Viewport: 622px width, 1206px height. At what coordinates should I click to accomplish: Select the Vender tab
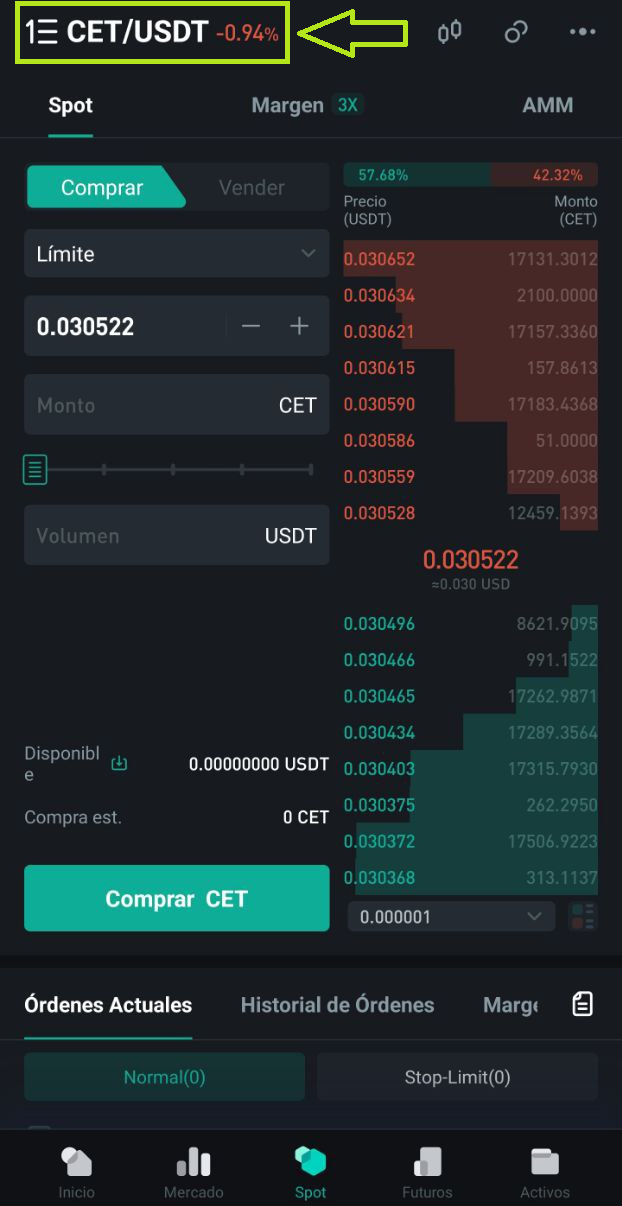pyautogui.click(x=252, y=187)
